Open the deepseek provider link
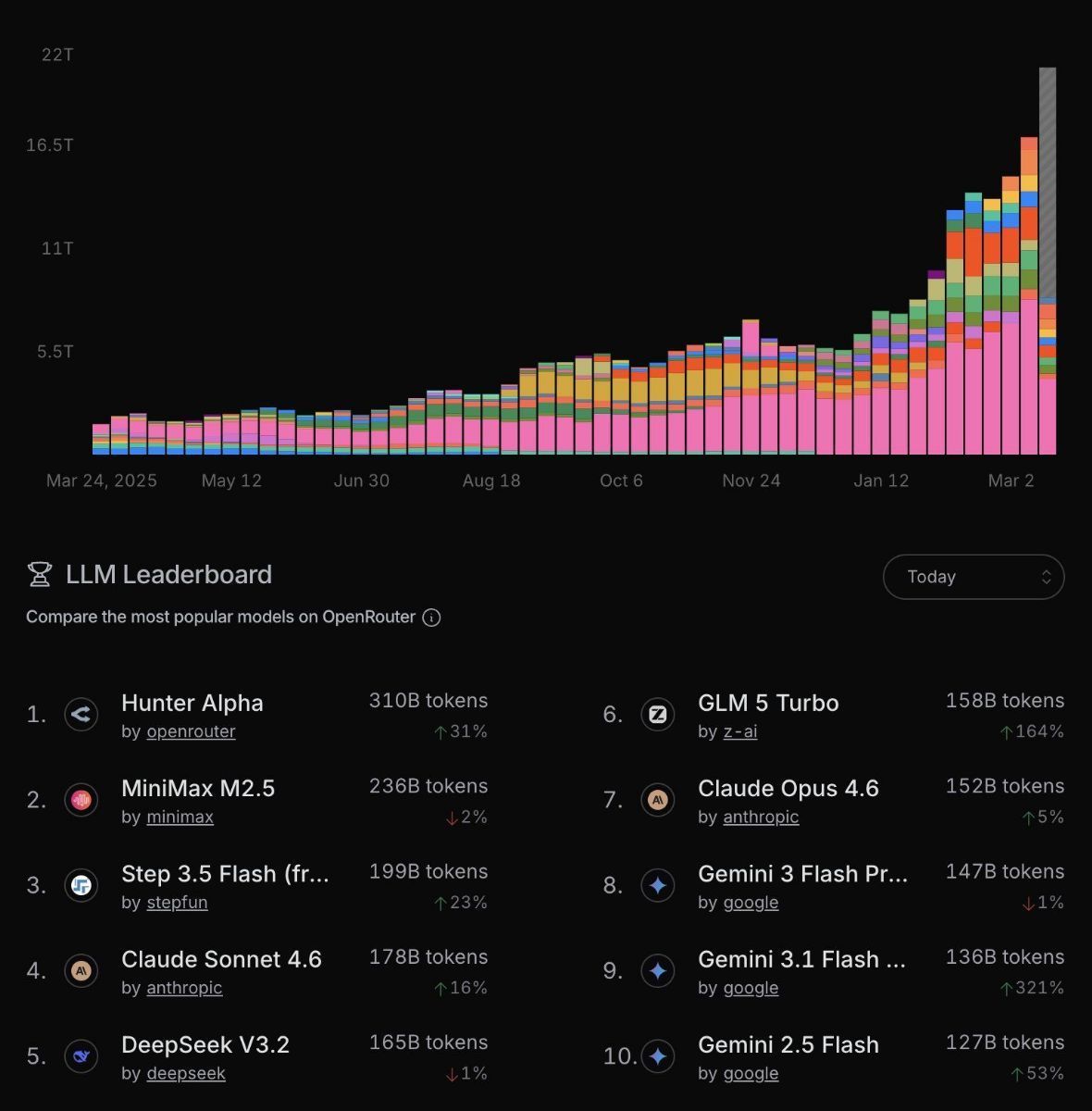1092x1111 pixels. tap(185, 1073)
